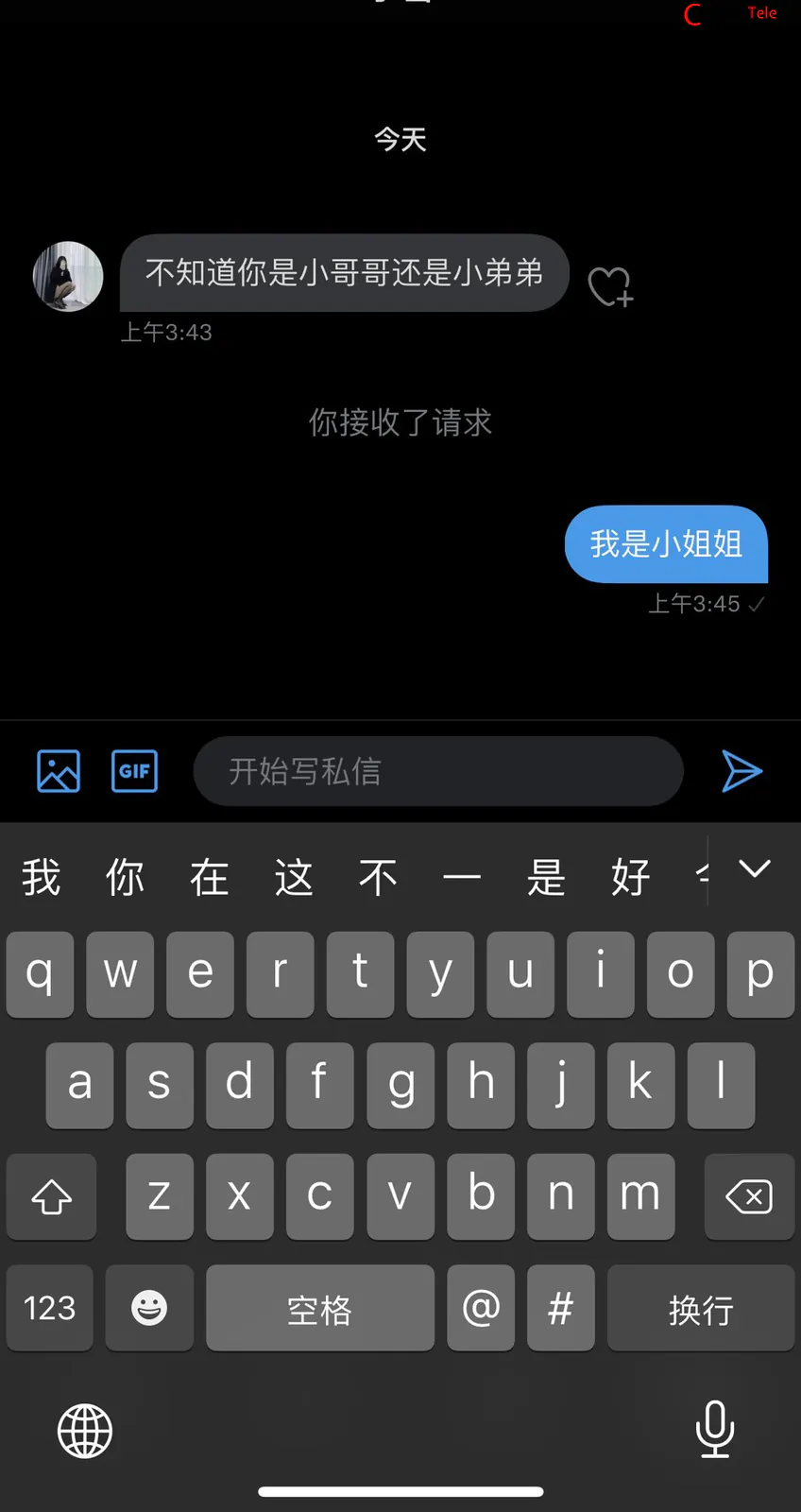Start voice dictation with microphone
This screenshot has height=1512, width=801.
[715, 1429]
